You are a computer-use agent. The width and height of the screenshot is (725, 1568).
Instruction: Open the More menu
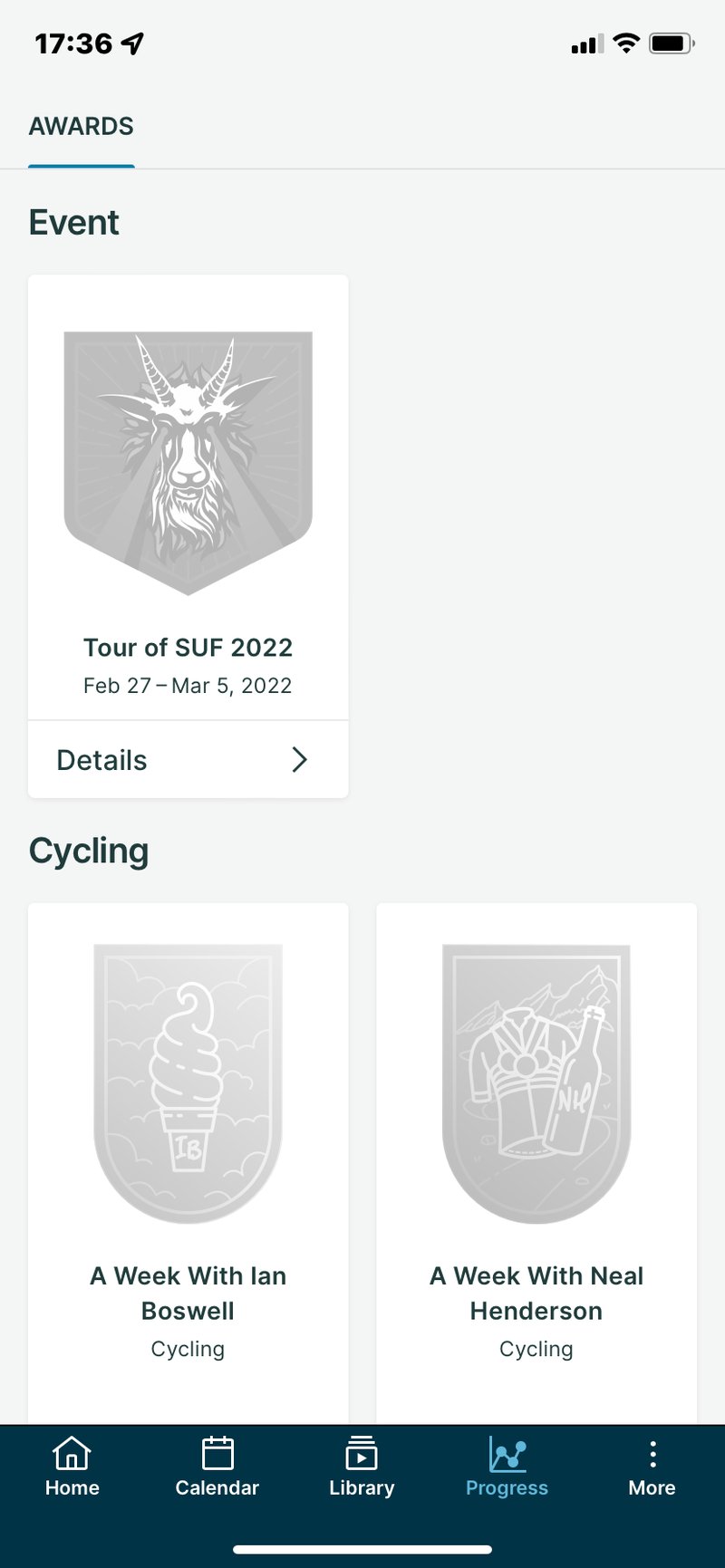click(652, 1467)
